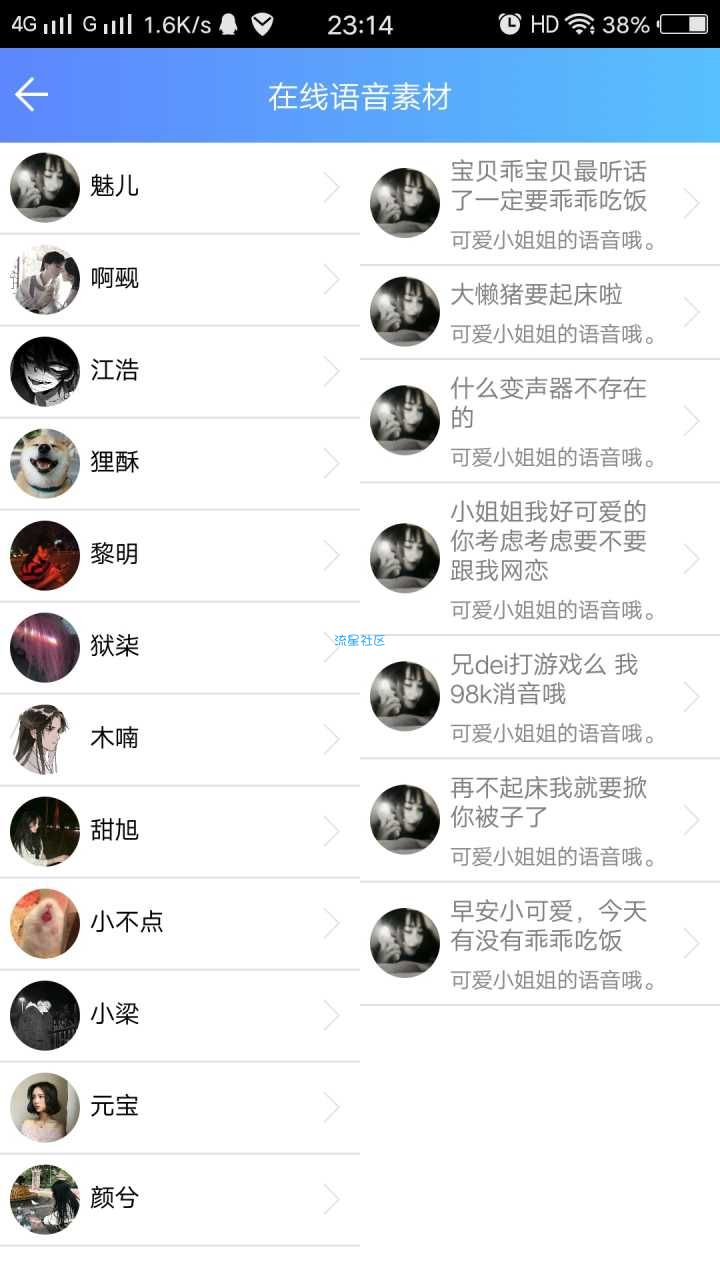Viewport: 720px width, 1280px height.
Task: Open the 狱柒 voice pack
Action: (x=180, y=647)
